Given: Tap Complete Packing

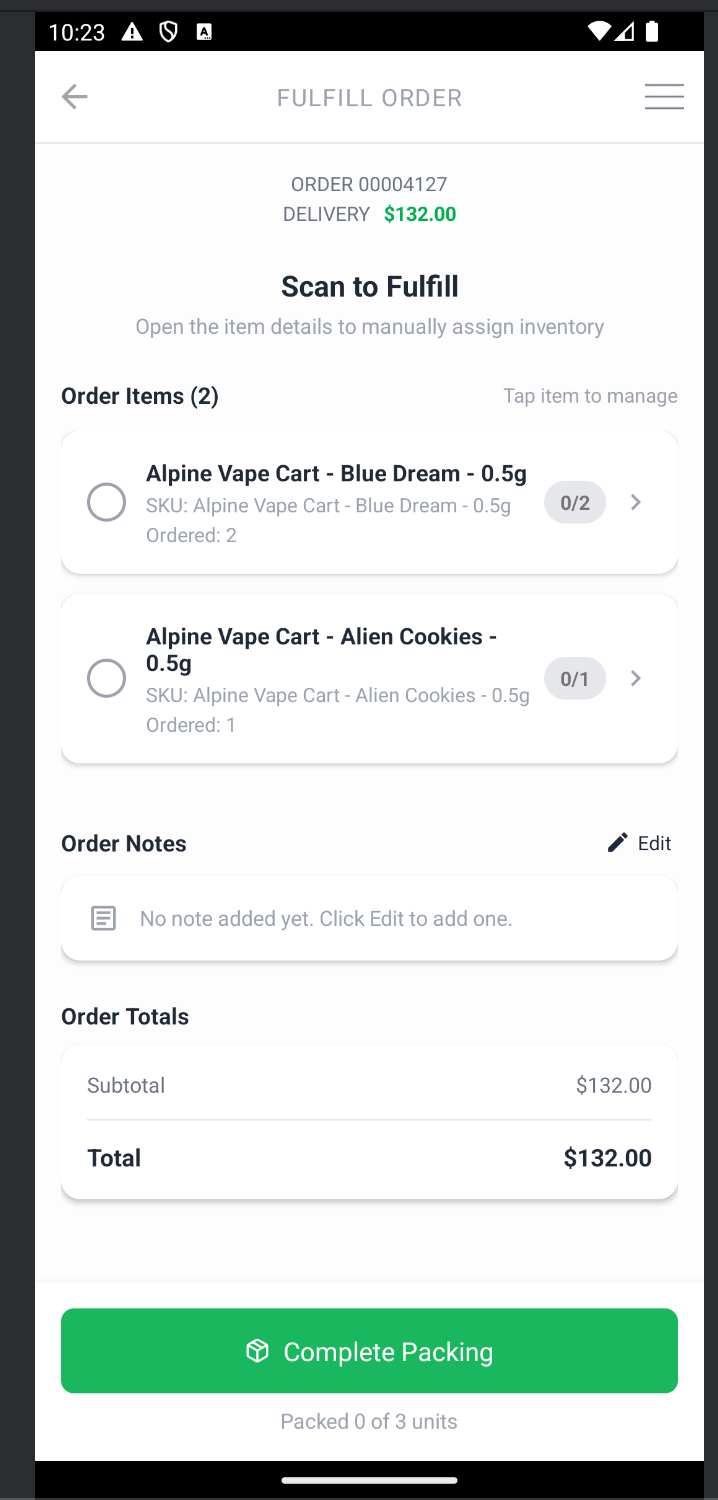Looking at the screenshot, I should click(369, 1351).
